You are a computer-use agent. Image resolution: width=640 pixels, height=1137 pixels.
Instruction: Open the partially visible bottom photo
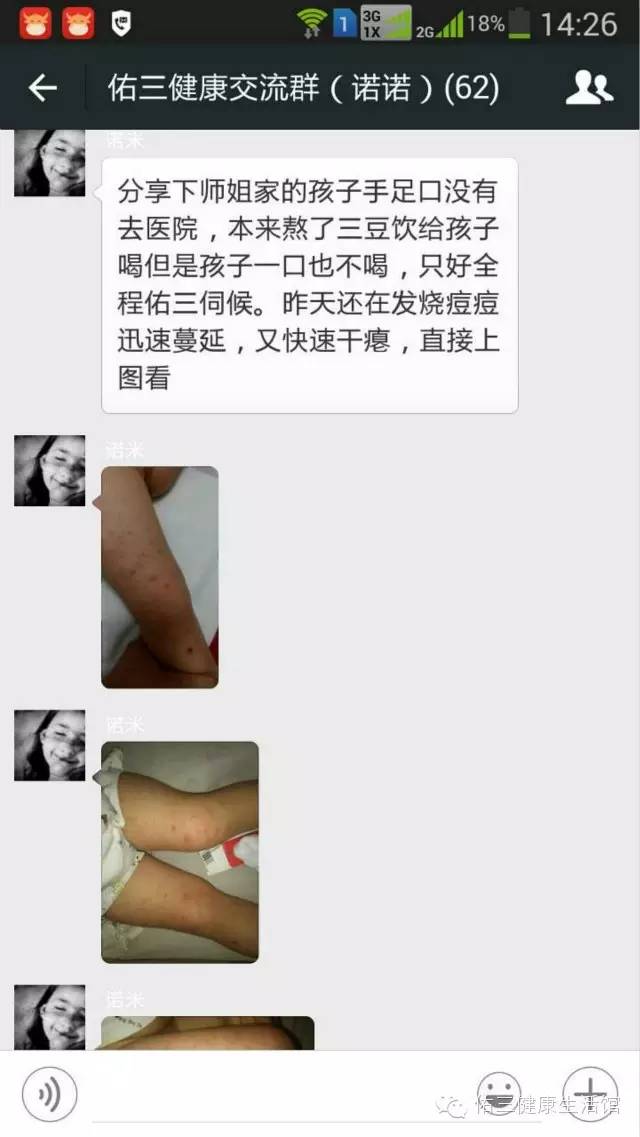coord(208,1033)
